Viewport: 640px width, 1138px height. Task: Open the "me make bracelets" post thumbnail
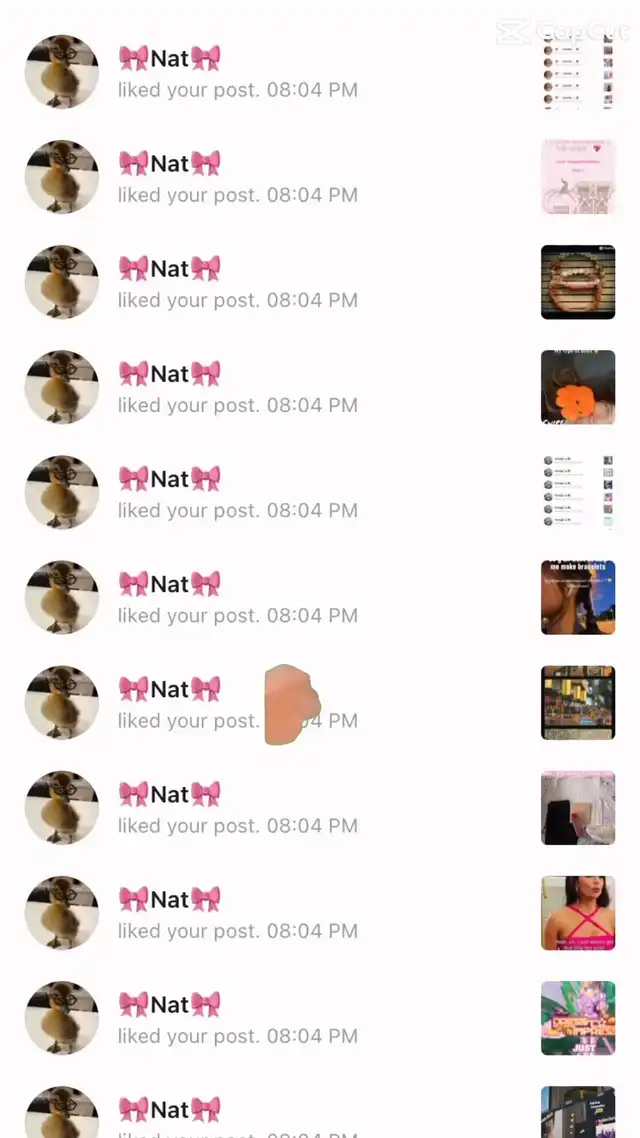pos(578,597)
